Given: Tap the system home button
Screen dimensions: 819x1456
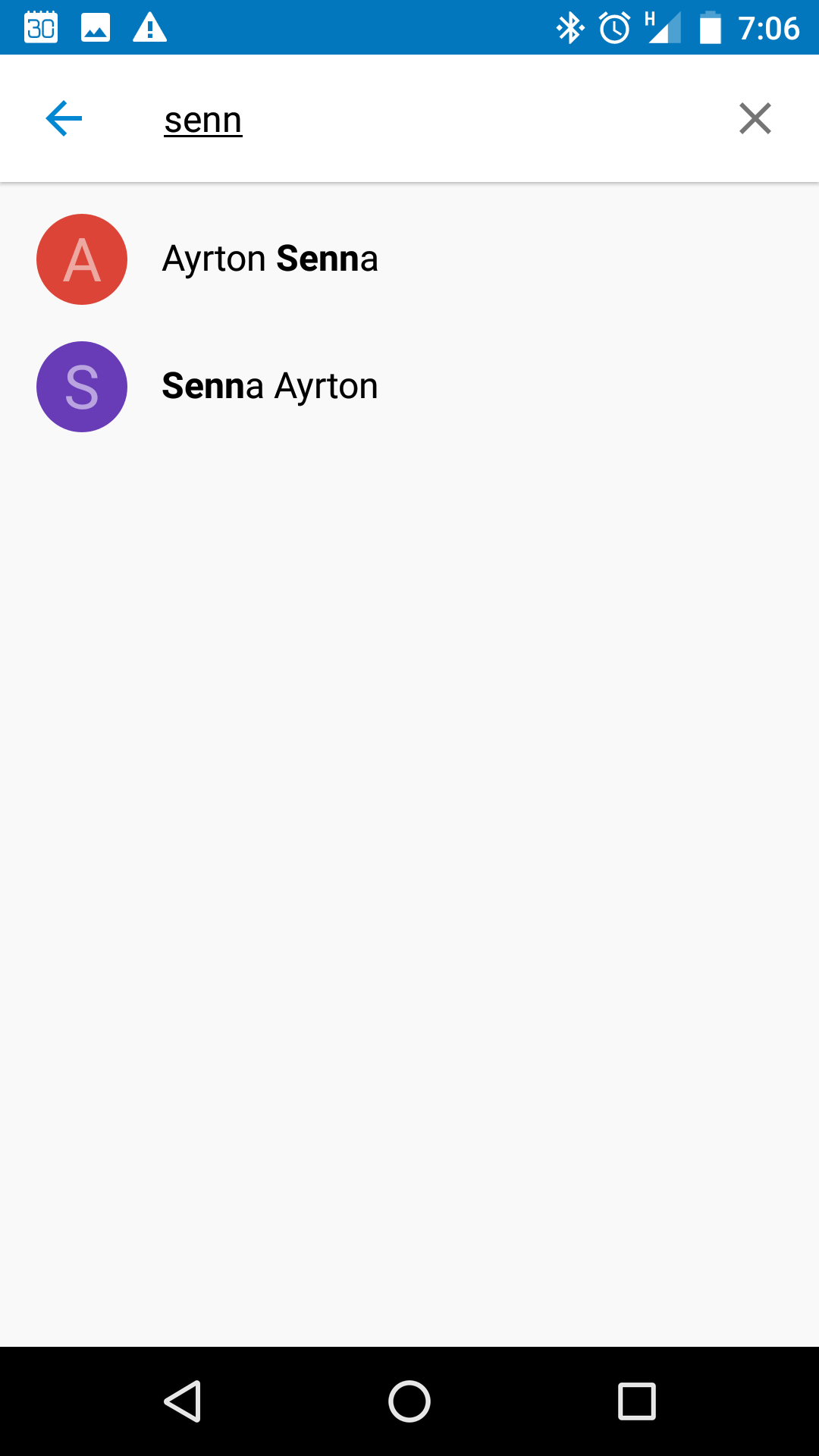Looking at the screenshot, I should point(409,1401).
